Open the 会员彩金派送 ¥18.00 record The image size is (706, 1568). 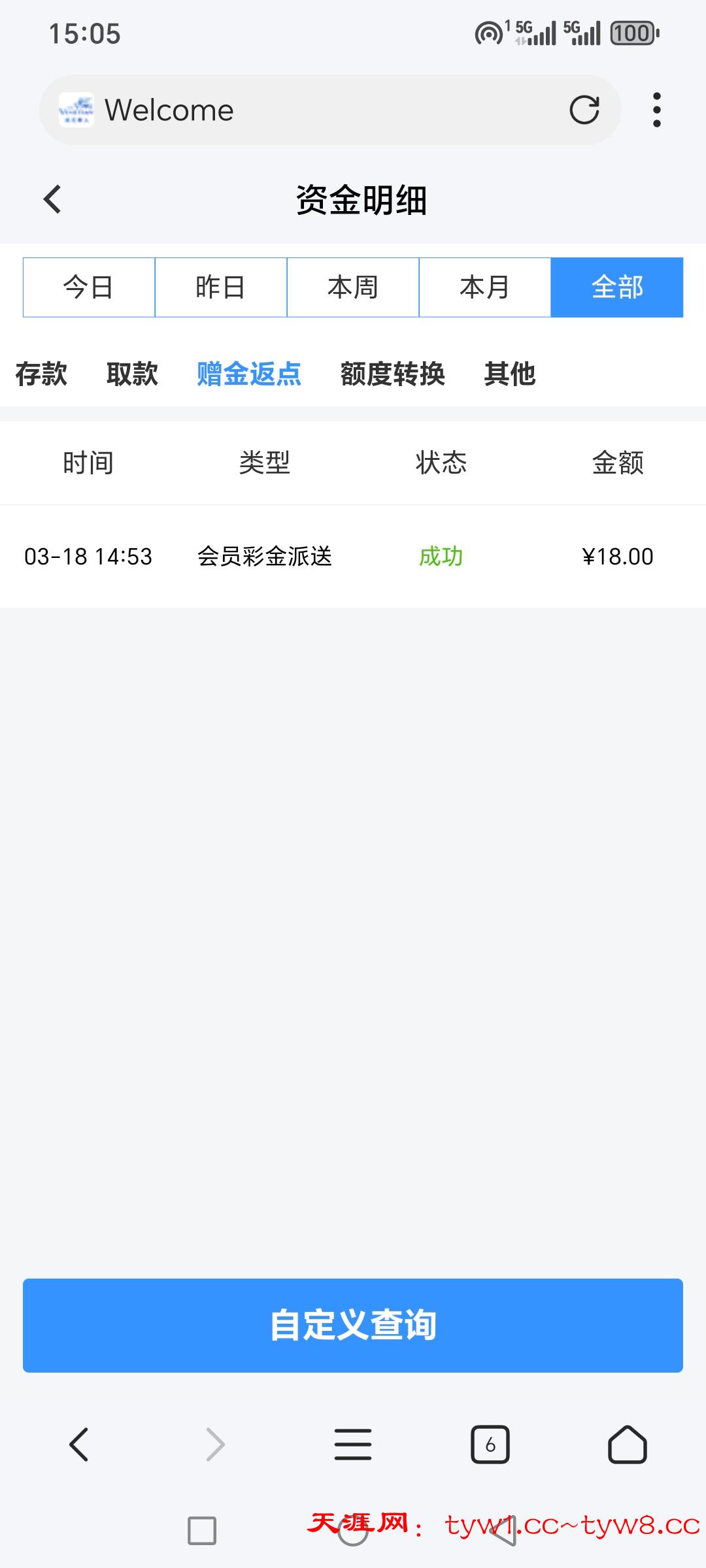click(353, 557)
